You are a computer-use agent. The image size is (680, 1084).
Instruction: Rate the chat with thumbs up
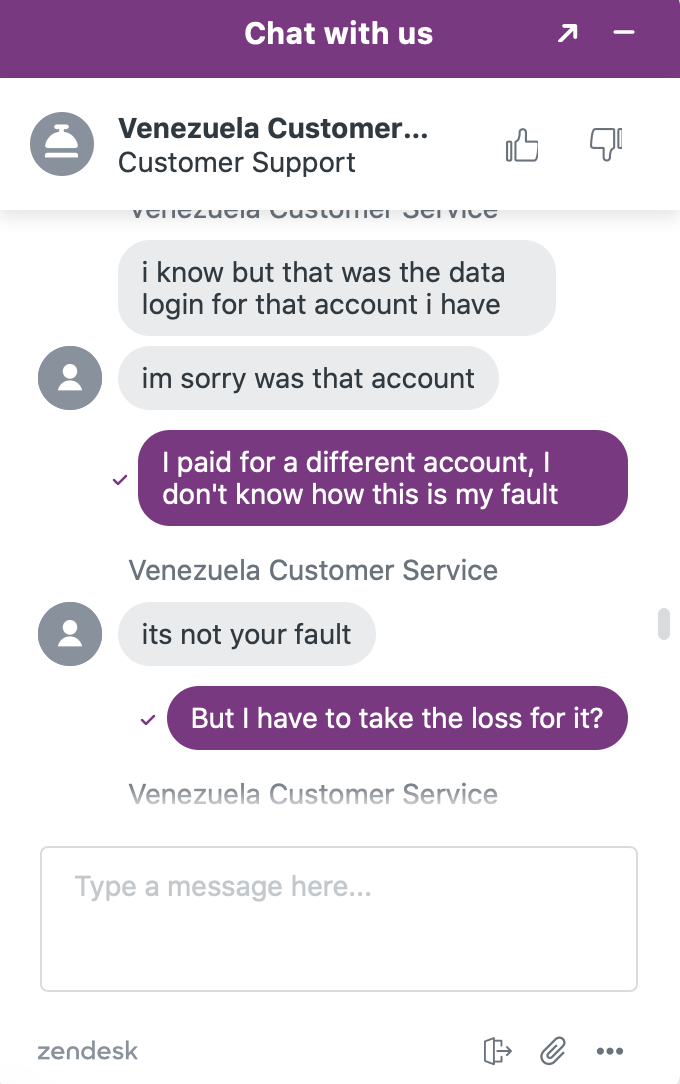[522, 146]
